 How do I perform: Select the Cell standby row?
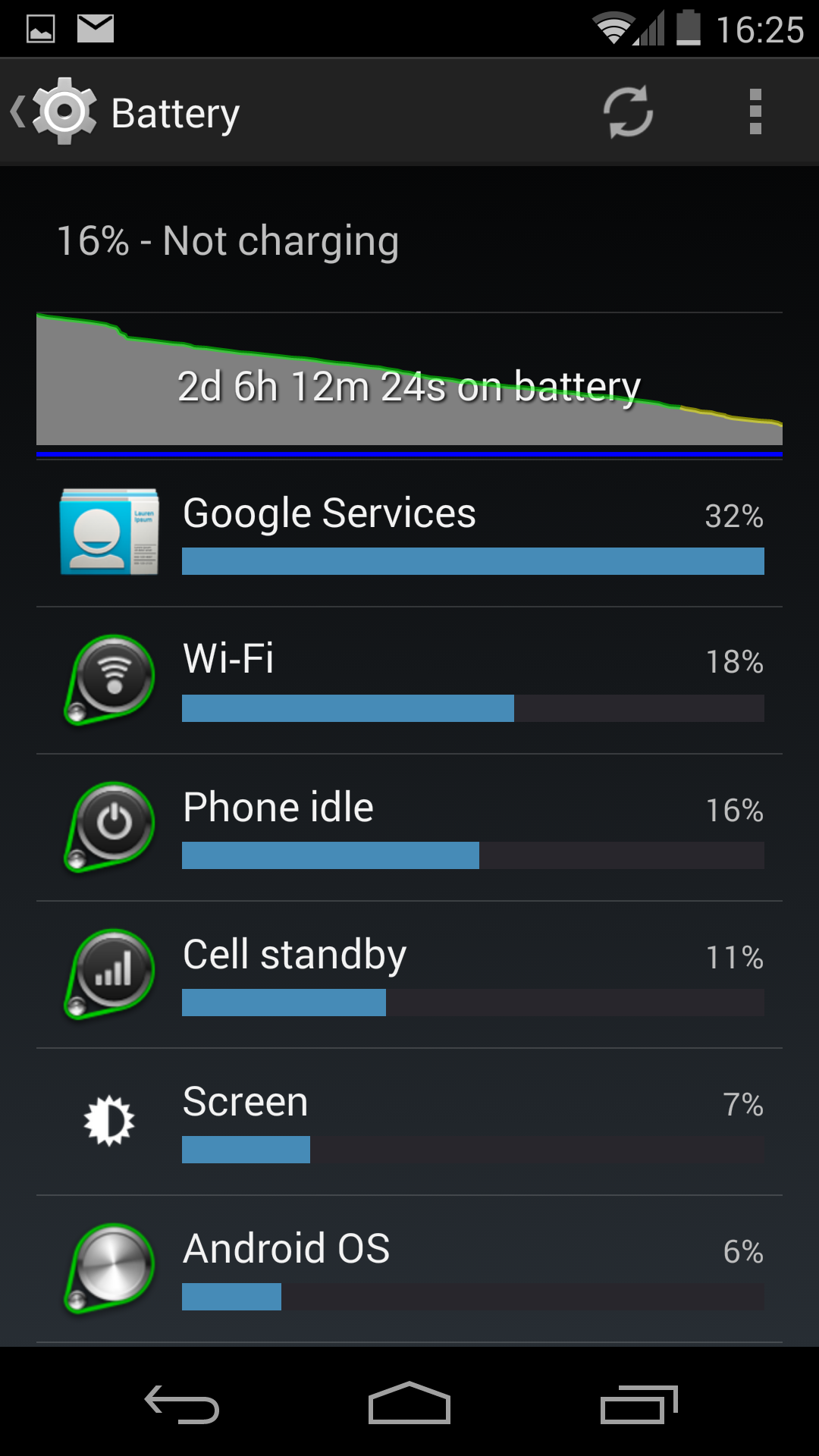(409, 974)
